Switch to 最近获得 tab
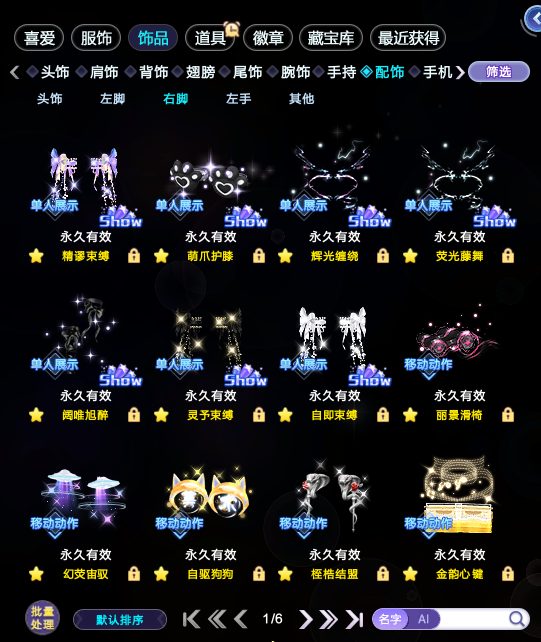The width and height of the screenshot is (541, 642). (408, 38)
